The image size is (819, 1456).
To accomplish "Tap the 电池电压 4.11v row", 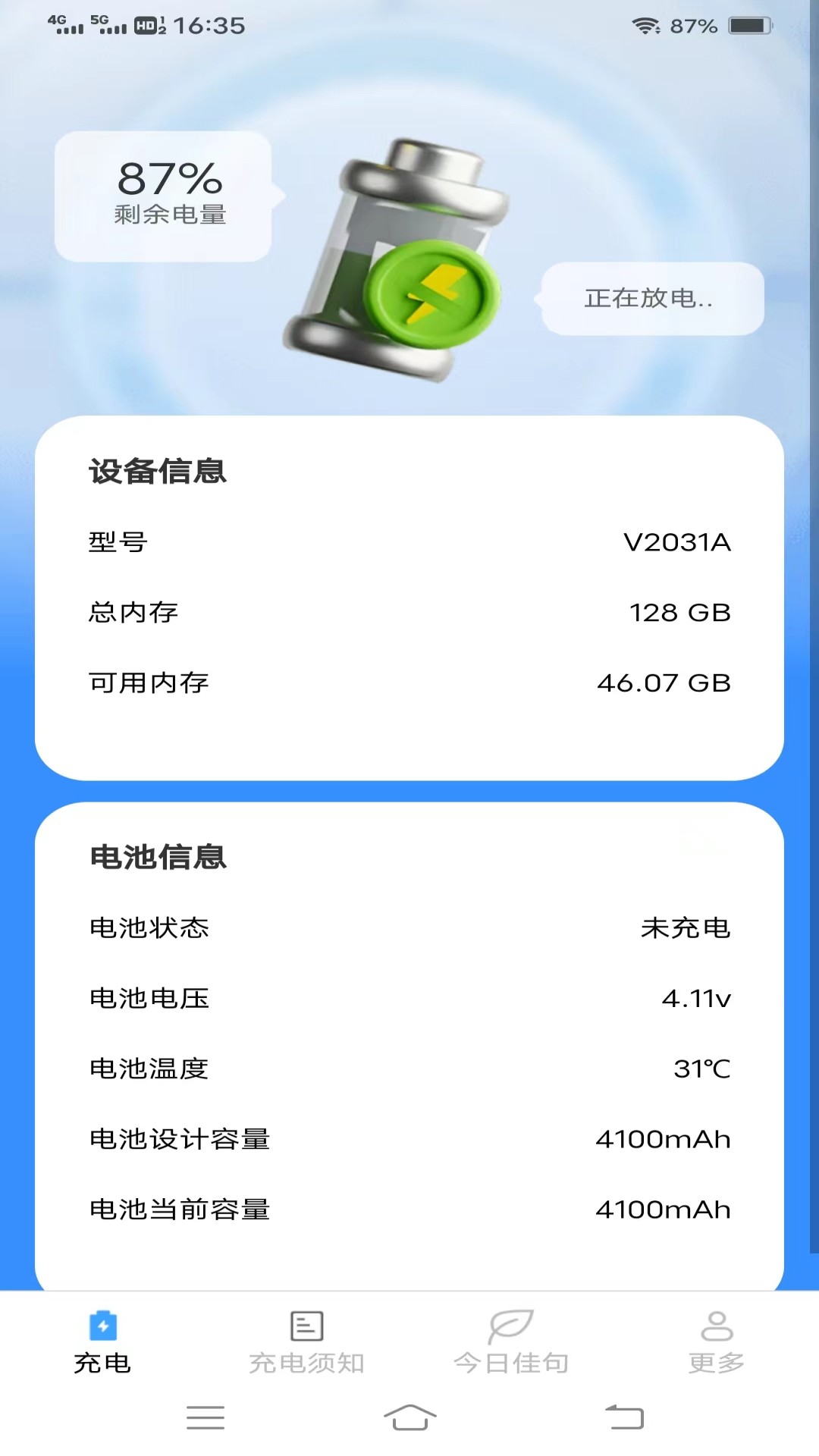I will pos(409,998).
